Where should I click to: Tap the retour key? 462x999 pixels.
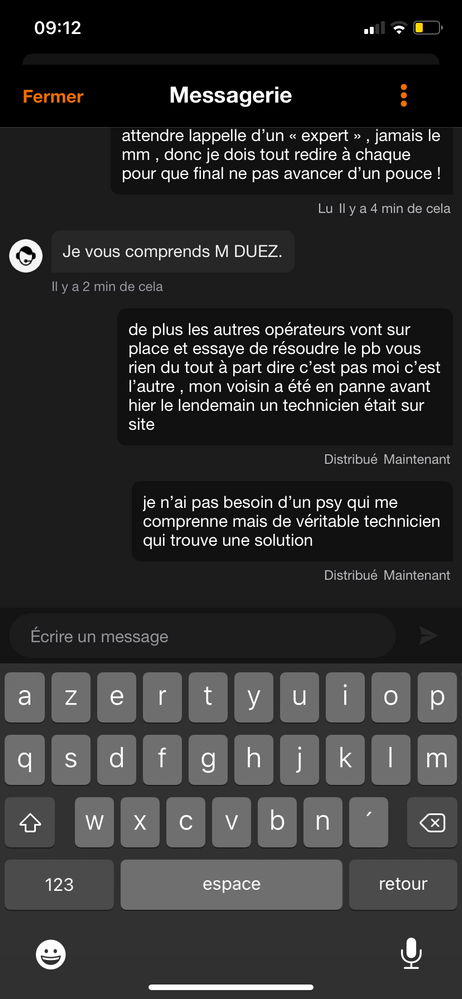(403, 884)
